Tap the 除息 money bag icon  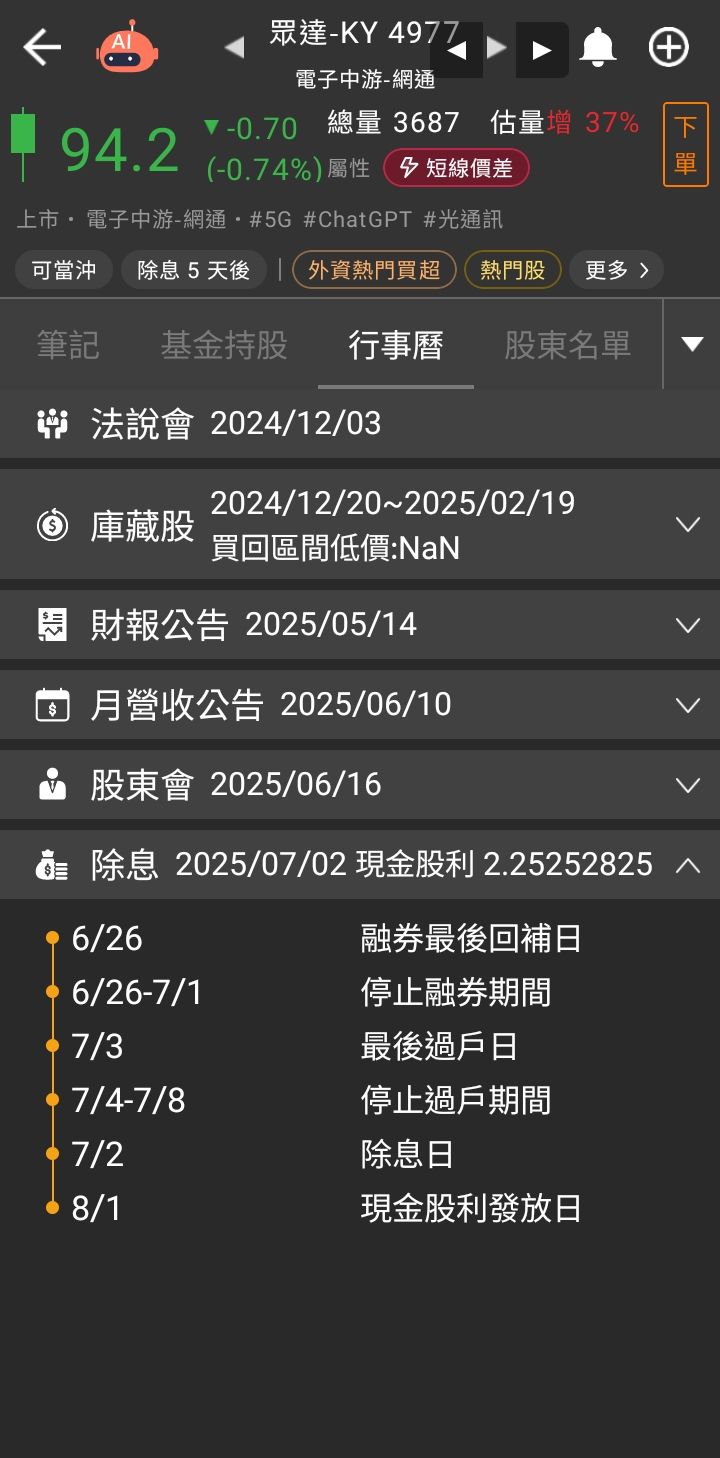click(x=52, y=863)
